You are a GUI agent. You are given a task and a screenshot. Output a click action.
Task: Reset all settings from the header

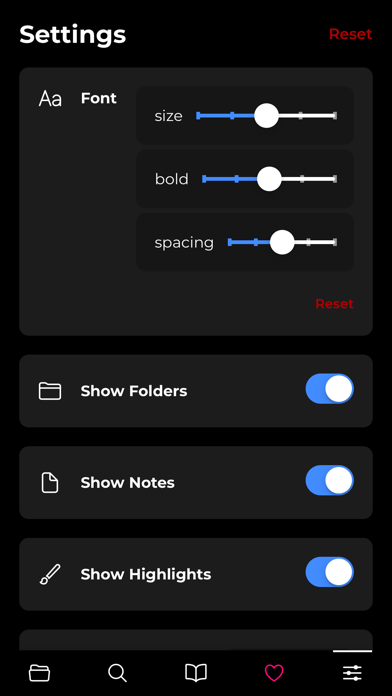click(x=350, y=34)
